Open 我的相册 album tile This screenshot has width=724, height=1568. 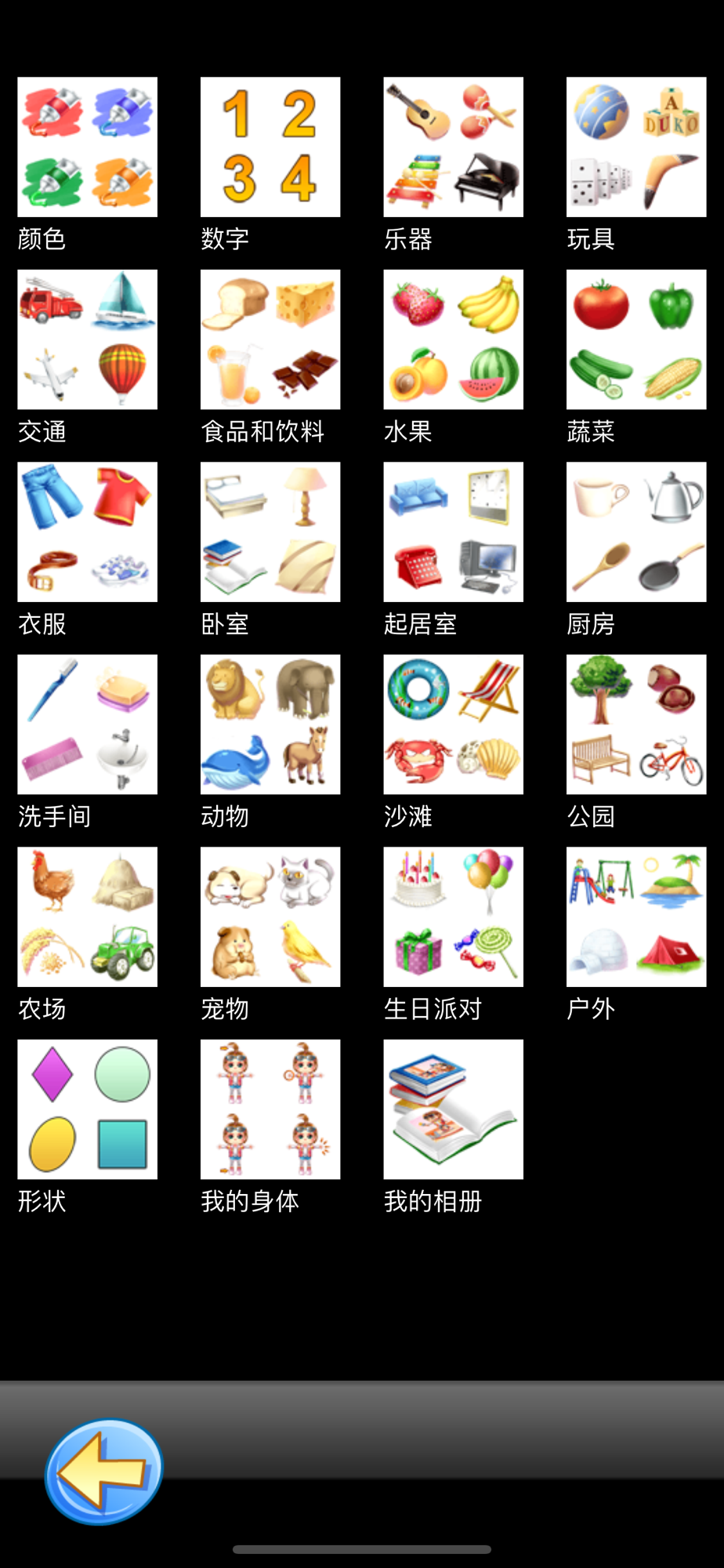tap(453, 1109)
